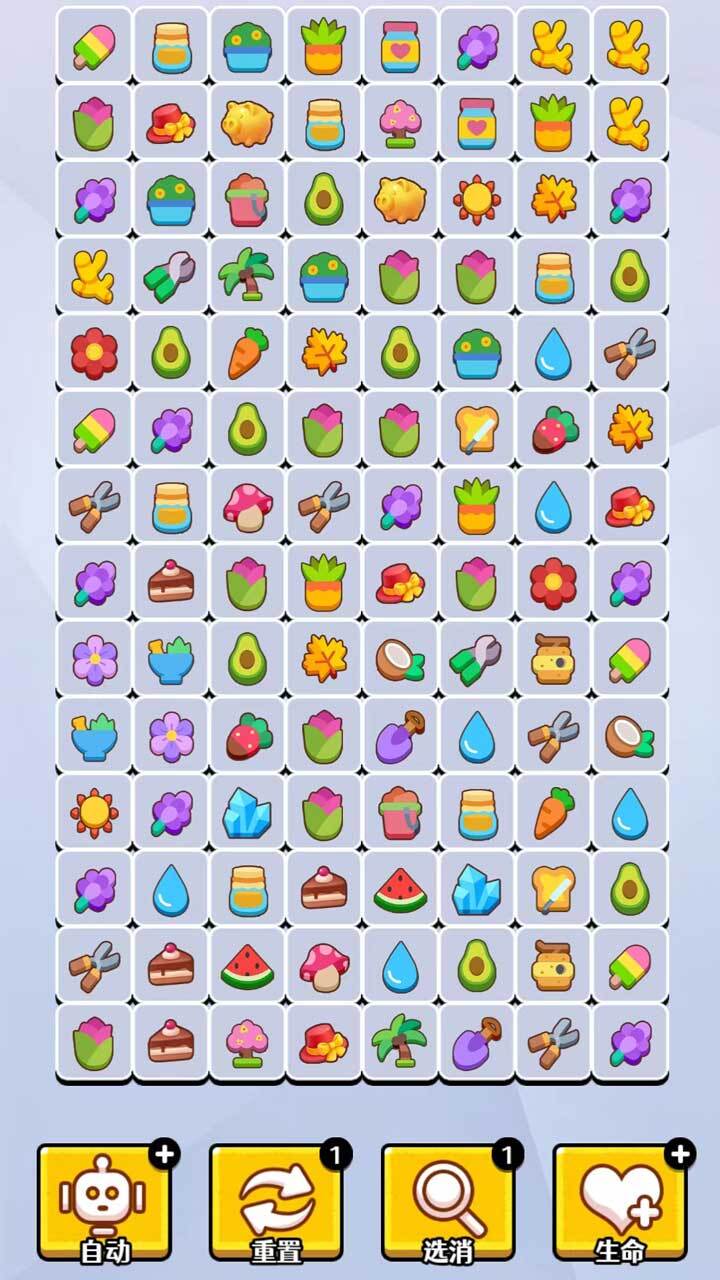Select the palm tree tile beside the red hat
Viewport: 720px width, 1280px height.
tap(400, 1042)
